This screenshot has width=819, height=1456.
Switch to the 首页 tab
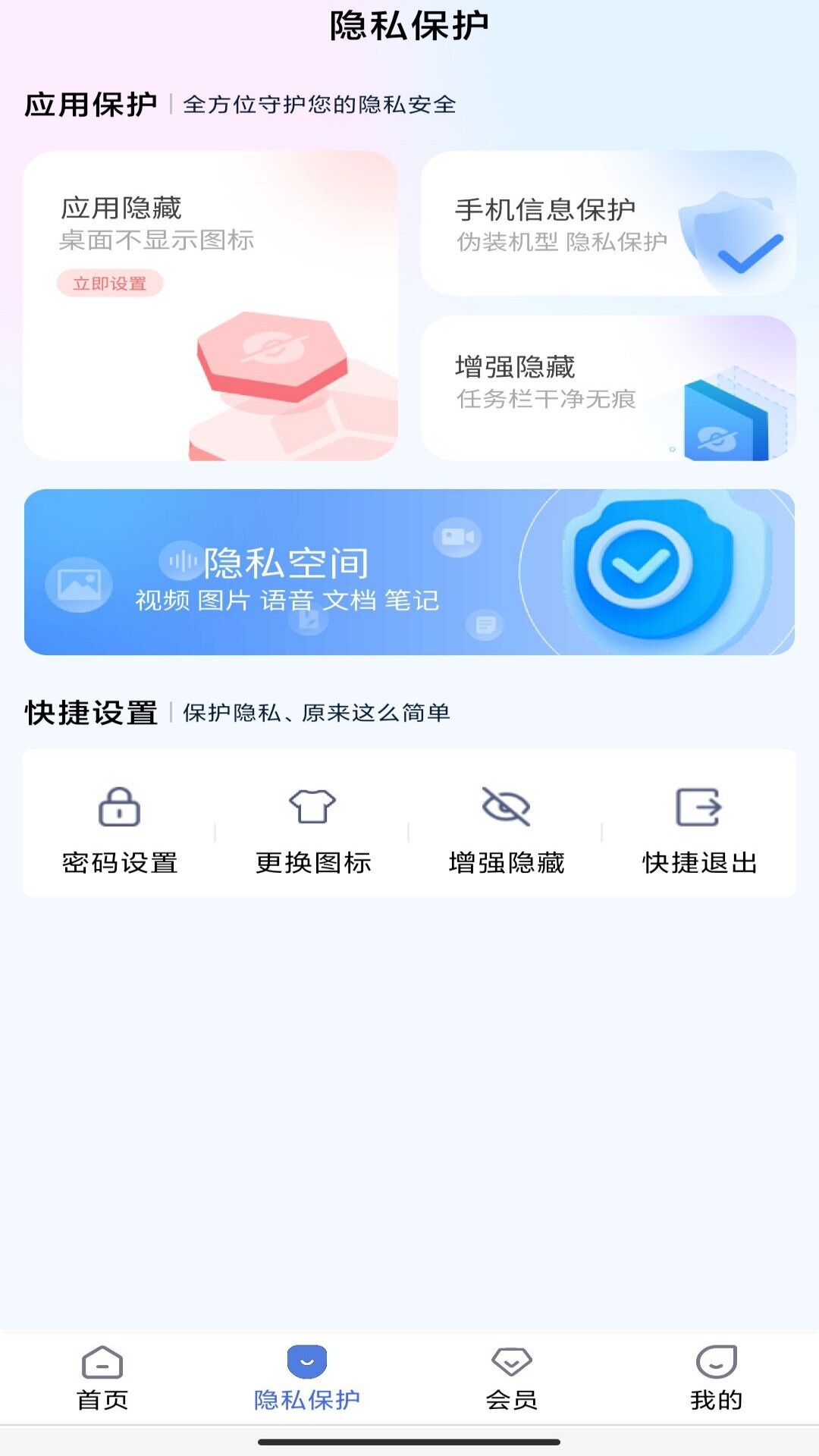point(102,1378)
